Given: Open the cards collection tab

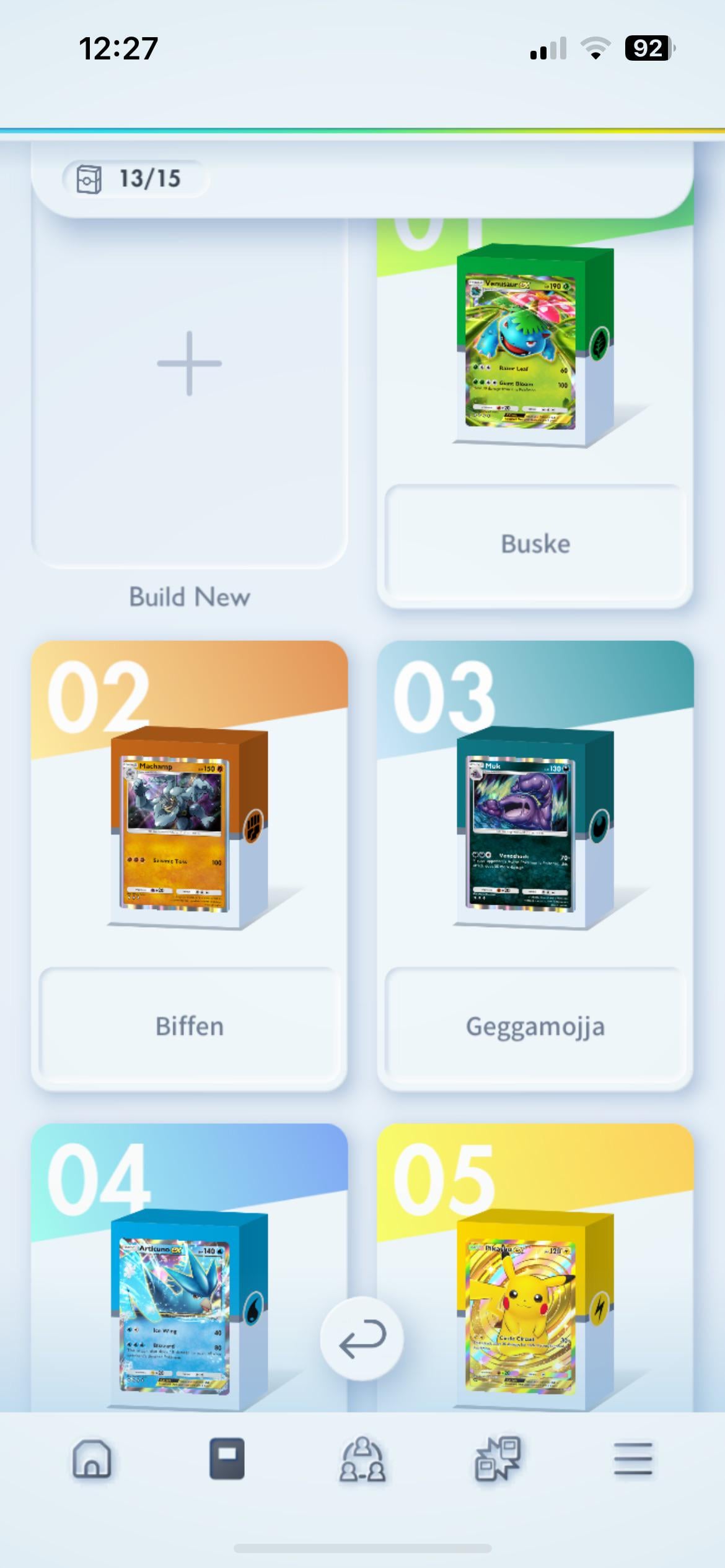Looking at the screenshot, I should pos(227,1458).
